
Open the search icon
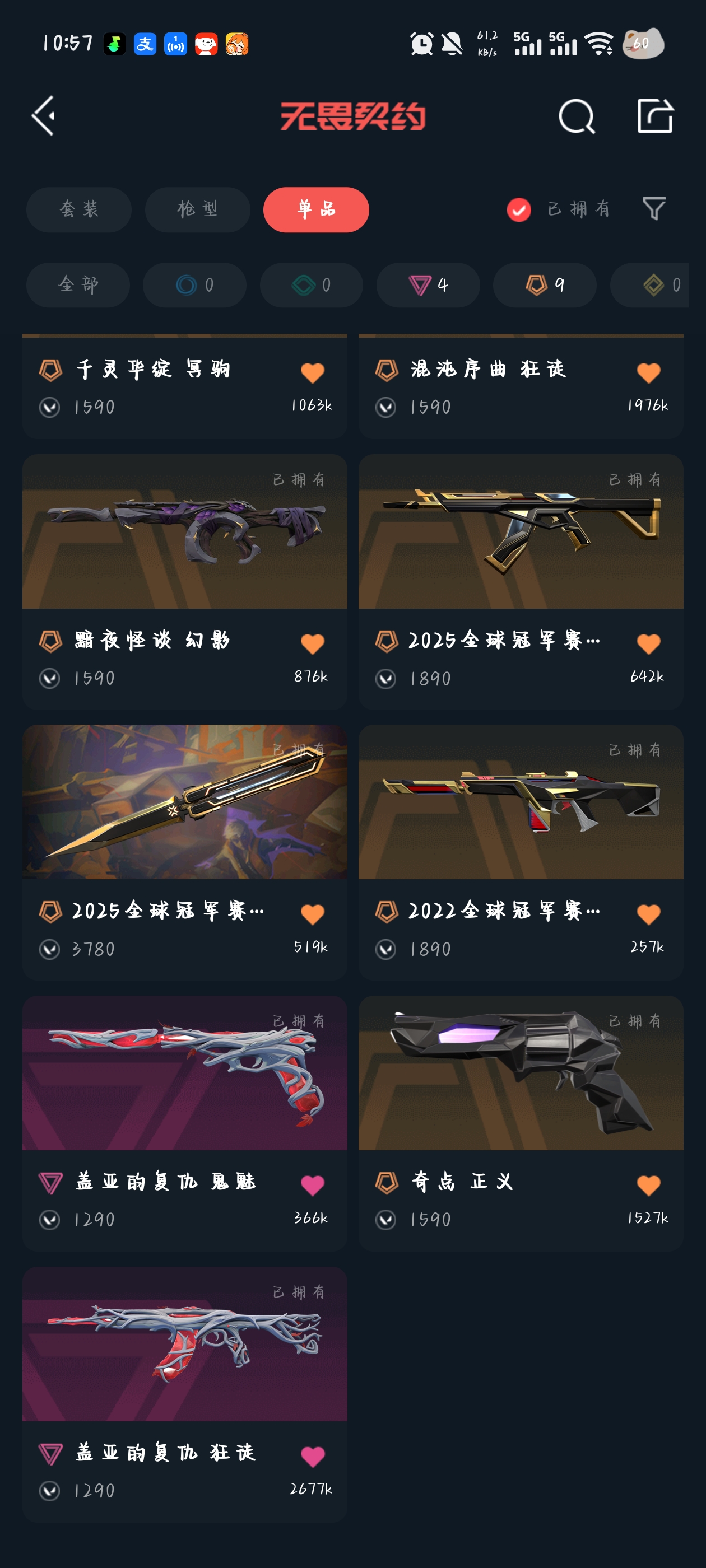click(576, 116)
